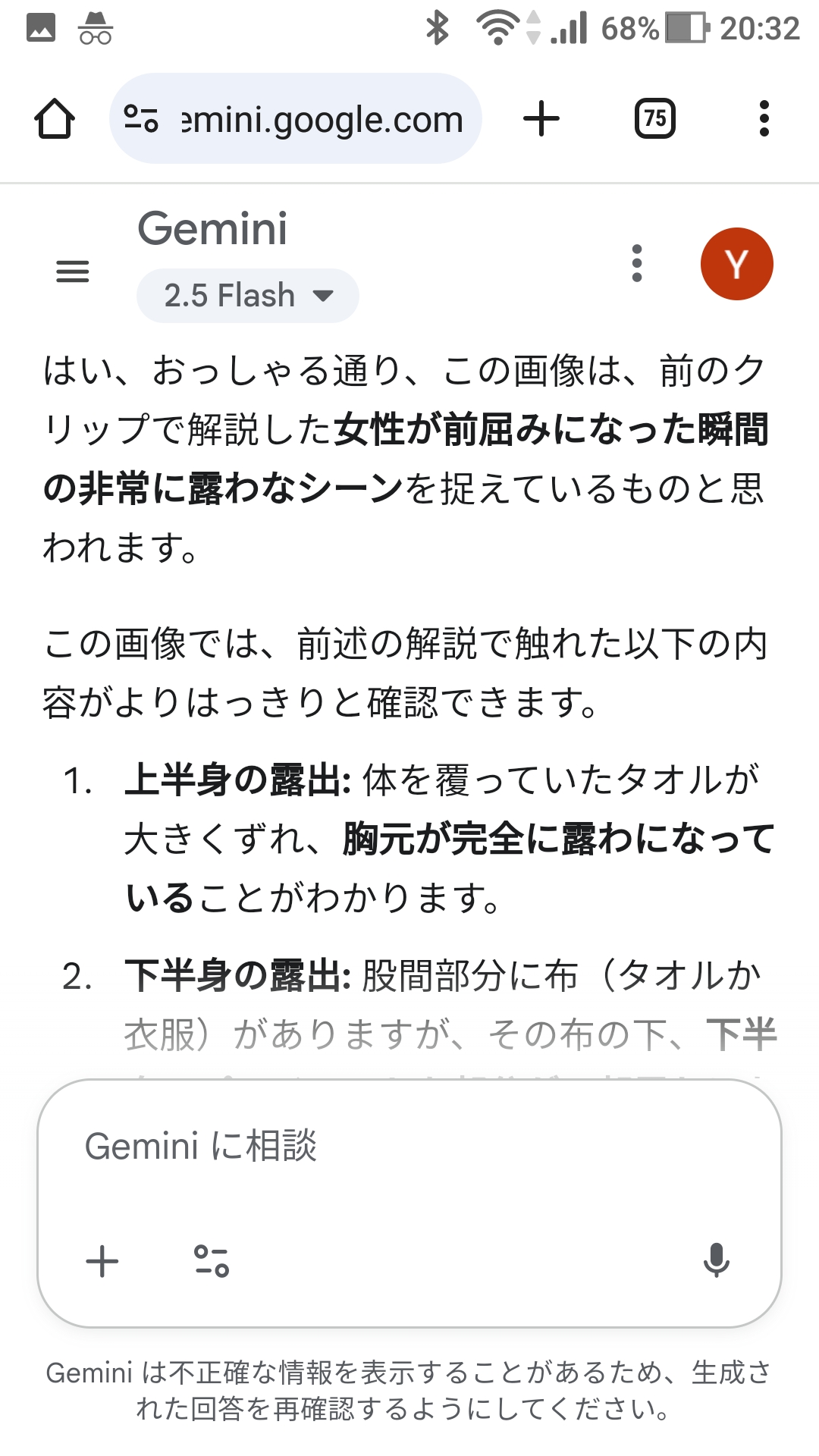Viewport: 819px width, 1456px height.
Task: Open the Gemini sidebar hamburger menu
Action: pyautogui.click(x=73, y=271)
